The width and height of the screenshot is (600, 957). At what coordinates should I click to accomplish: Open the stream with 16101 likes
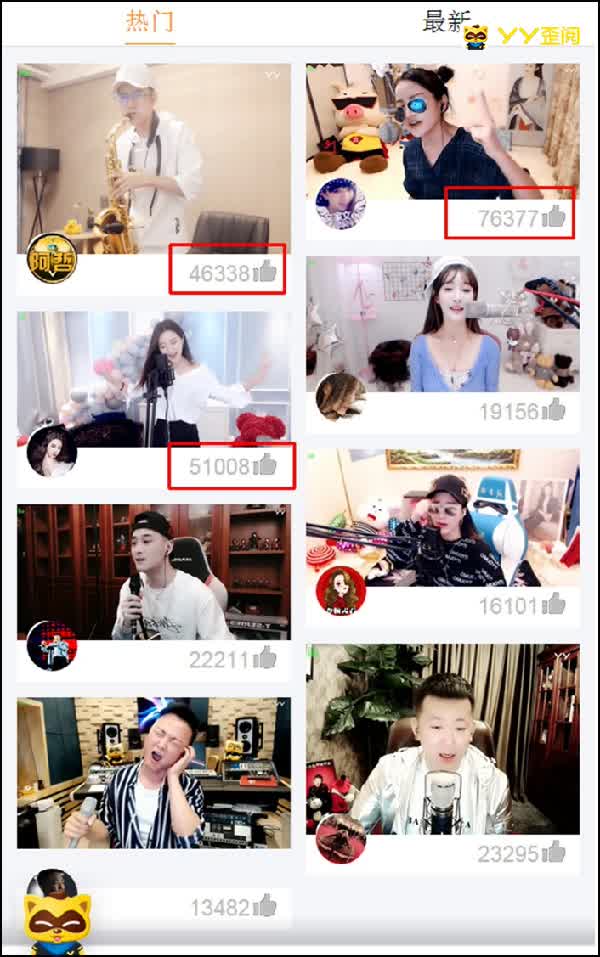click(442, 517)
